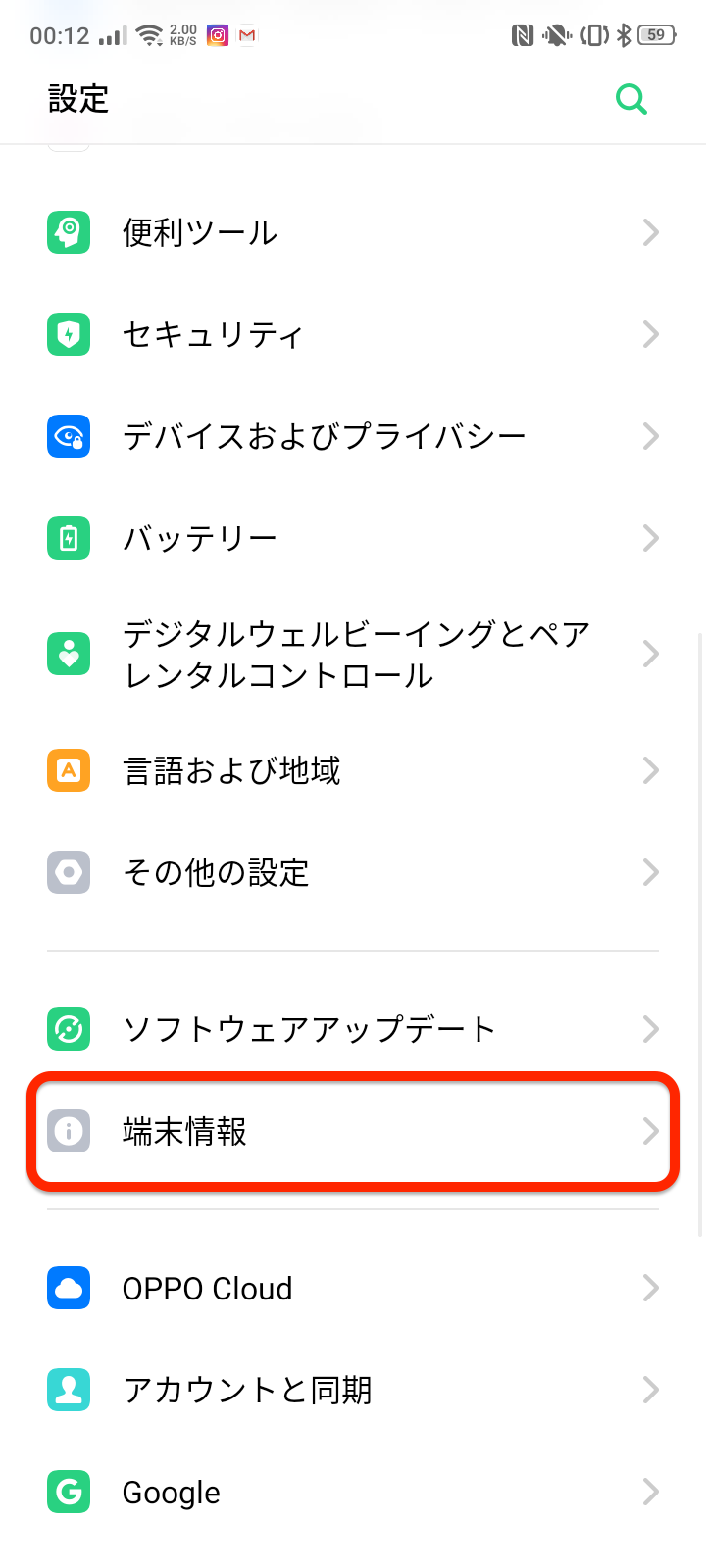
Task: Select 言語および地域
Action: tap(353, 771)
